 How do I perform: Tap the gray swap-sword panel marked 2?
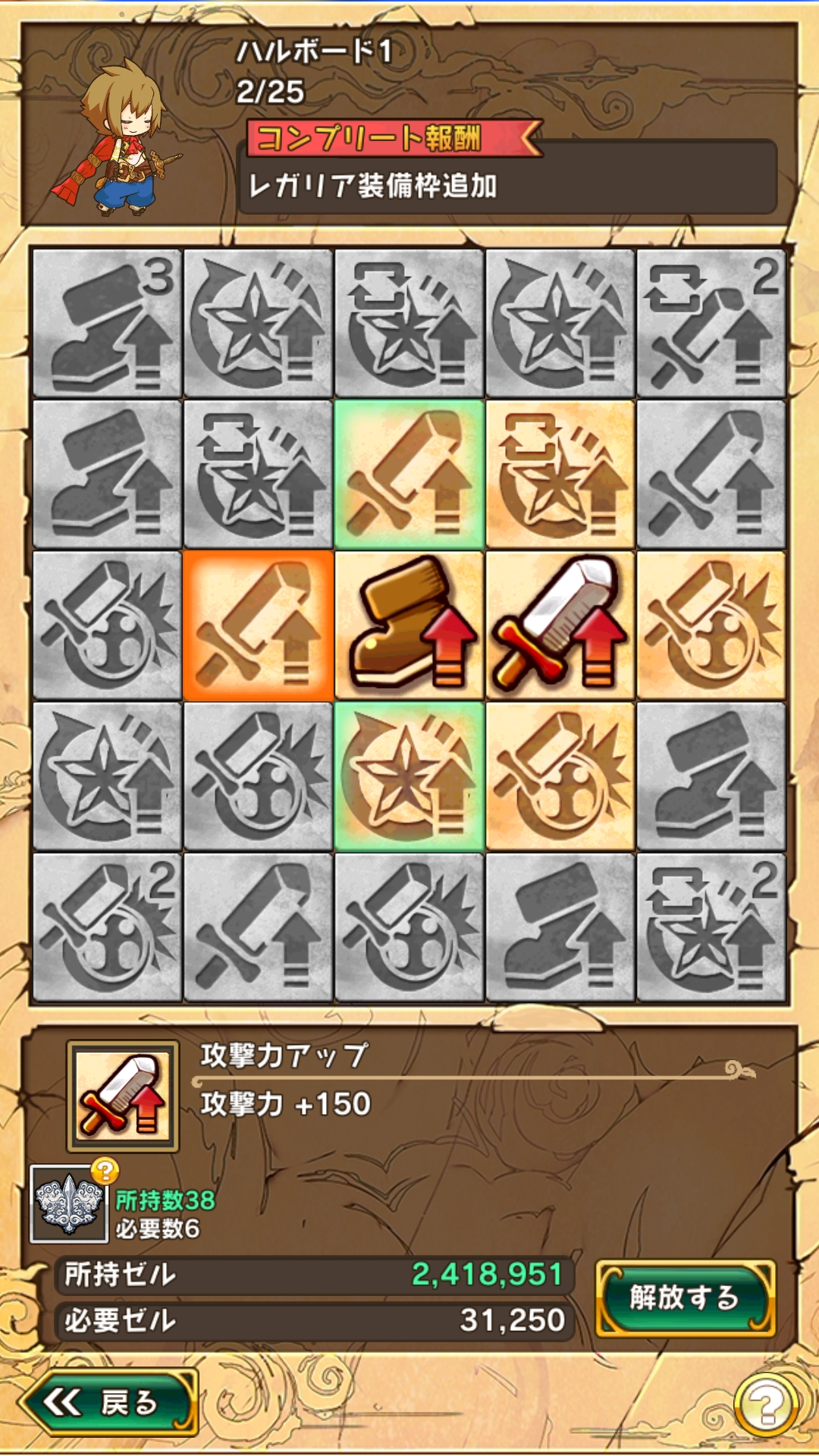711,323
